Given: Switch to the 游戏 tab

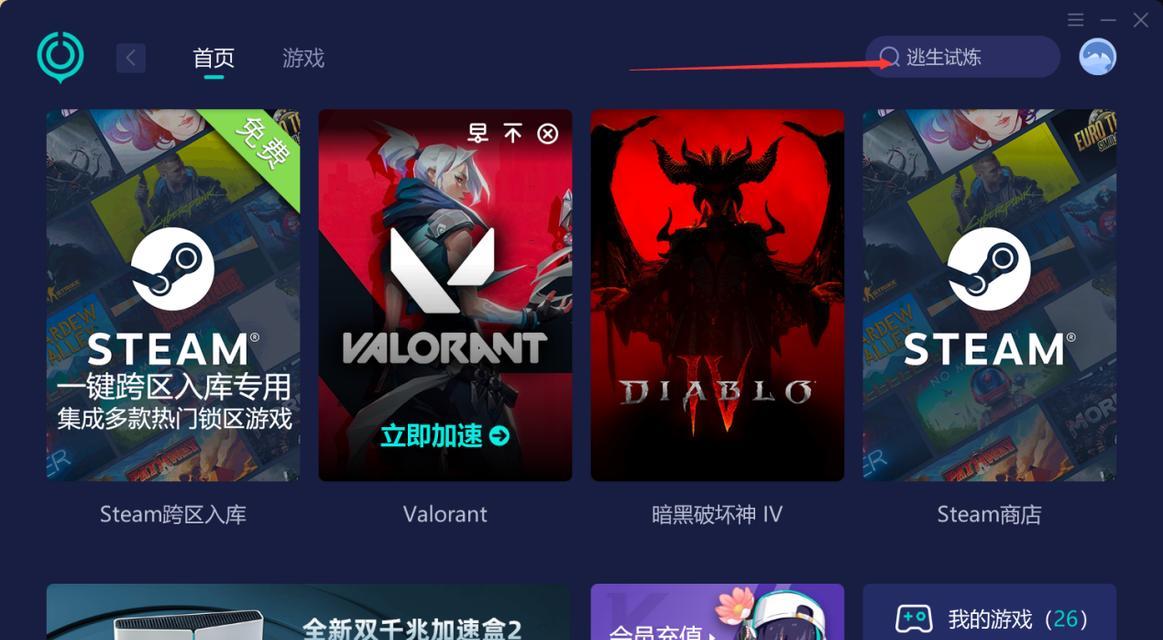Looking at the screenshot, I should click(x=303, y=58).
